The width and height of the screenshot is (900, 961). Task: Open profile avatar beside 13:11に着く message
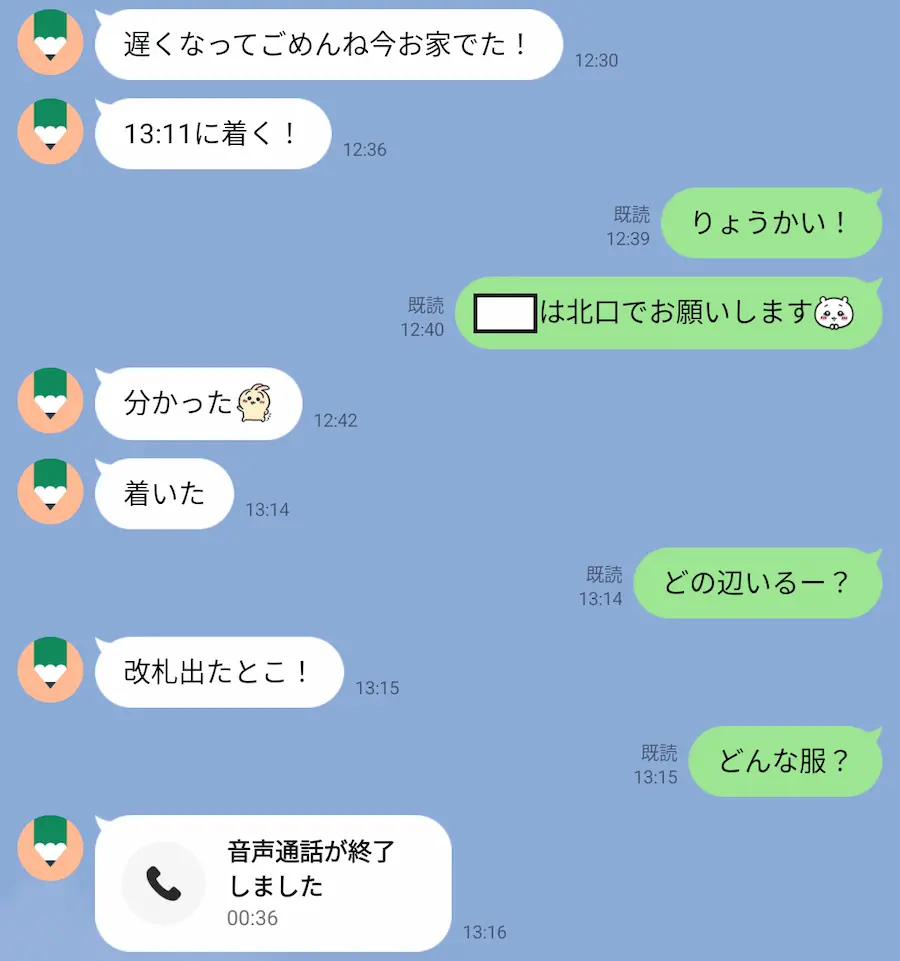pos(50,132)
